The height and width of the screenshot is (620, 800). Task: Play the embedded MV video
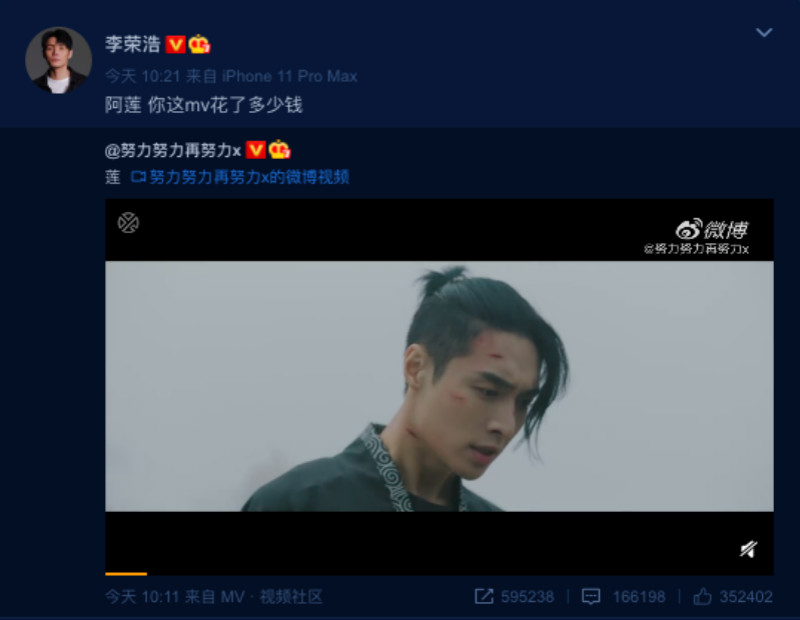[x=439, y=385]
